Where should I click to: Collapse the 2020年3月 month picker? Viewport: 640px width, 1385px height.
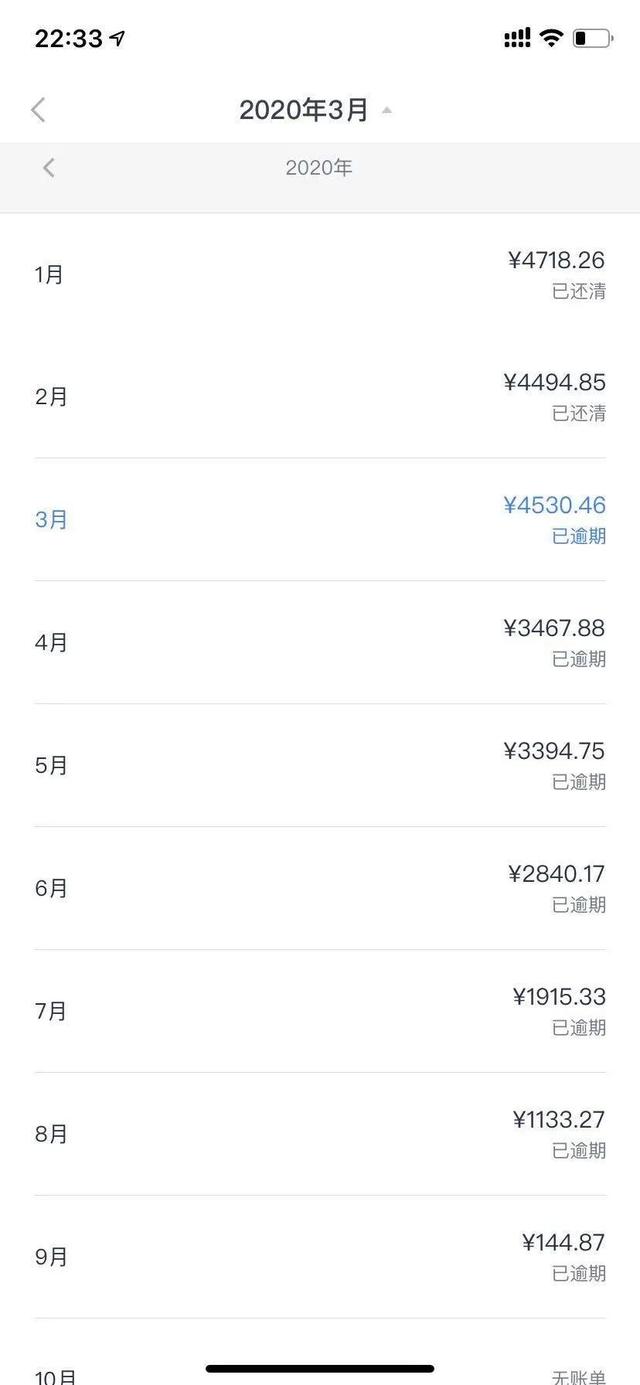315,110
